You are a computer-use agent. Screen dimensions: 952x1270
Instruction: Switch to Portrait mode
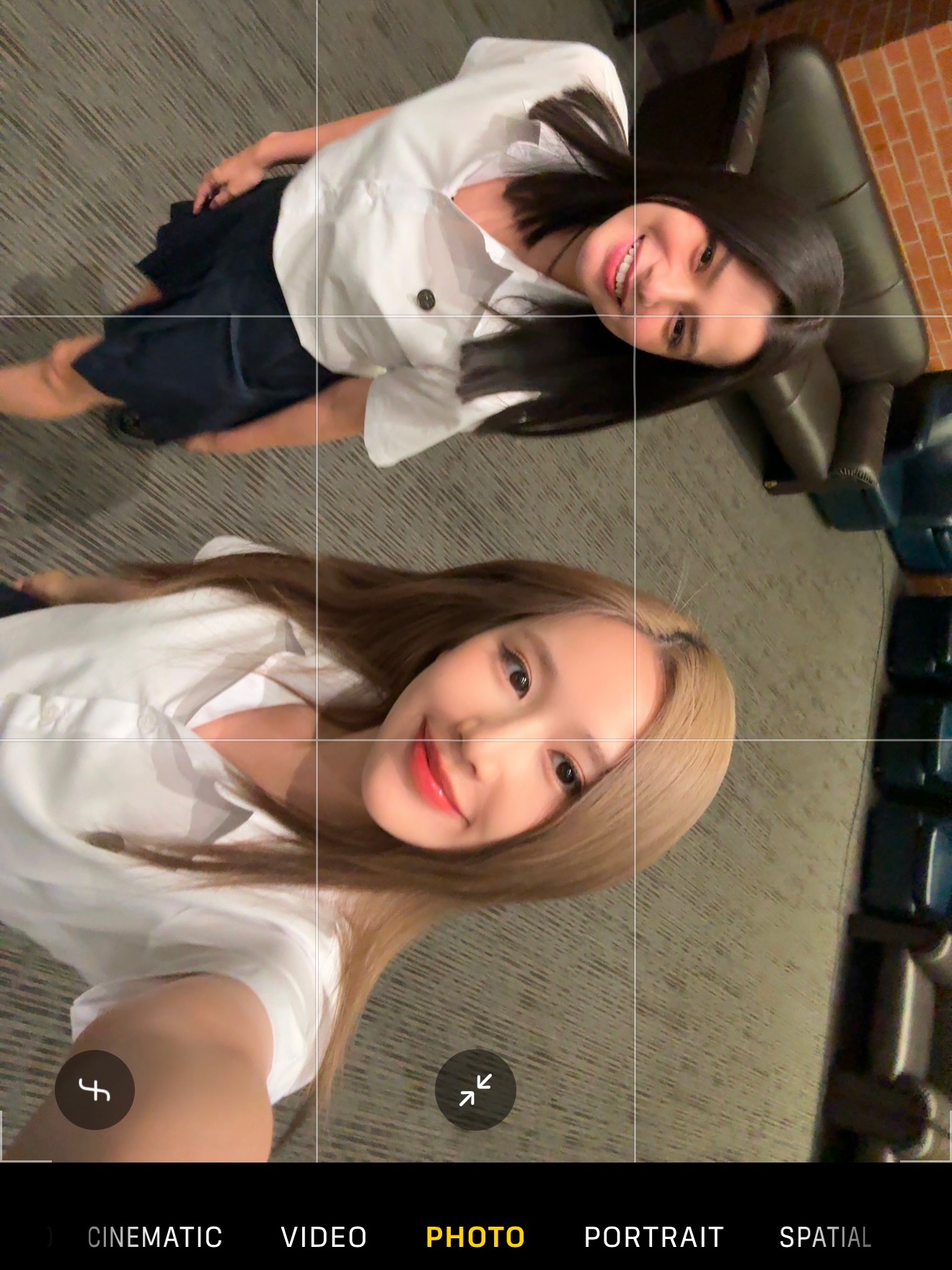[x=653, y=1237]
